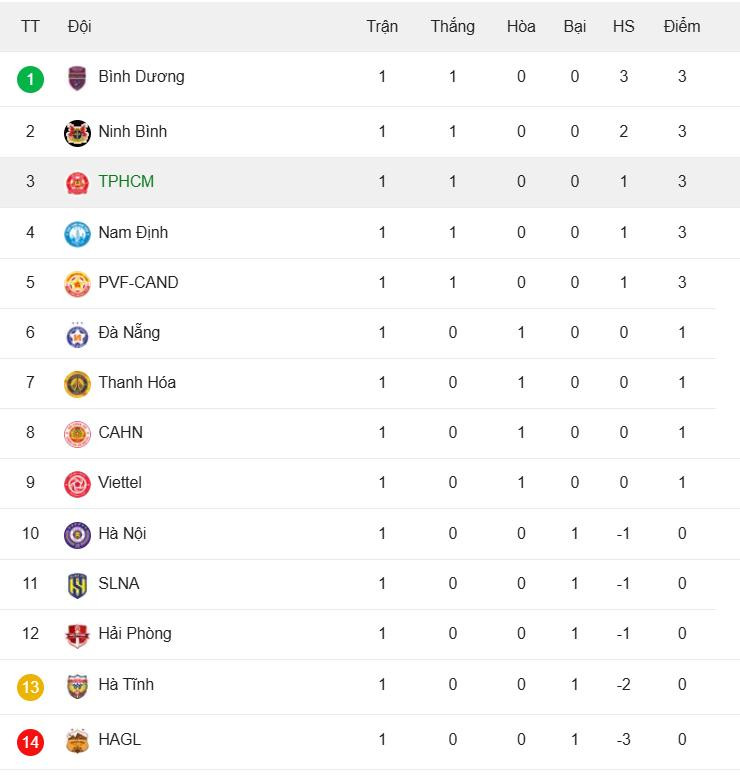The height and width of the screenshot is (775, 740).
Task: Click the Bình Dương club crest icon
Action: [x=76, y=76]
